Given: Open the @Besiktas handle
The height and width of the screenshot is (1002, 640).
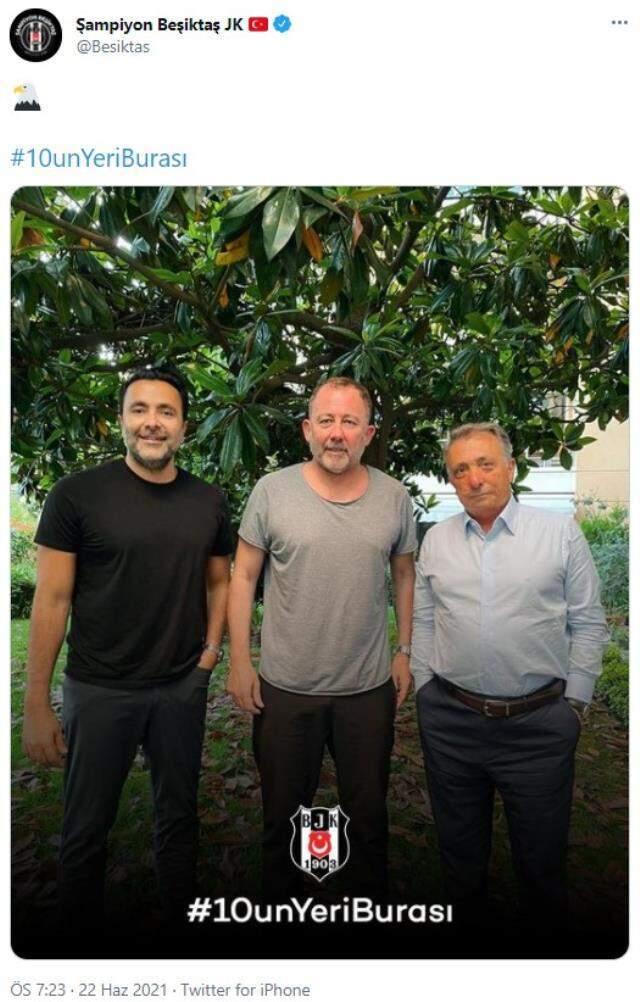Looking at the screenshot, I should tap(113, 46).
